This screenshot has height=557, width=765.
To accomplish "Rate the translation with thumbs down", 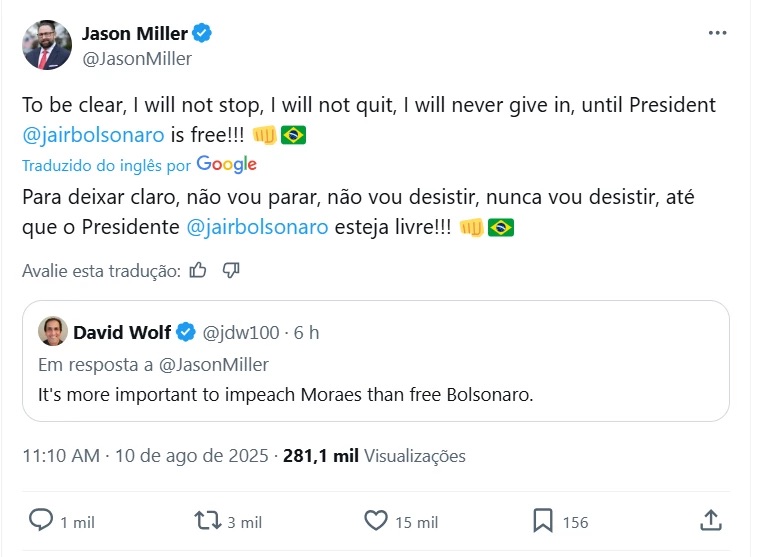I will tap(231, 270).
